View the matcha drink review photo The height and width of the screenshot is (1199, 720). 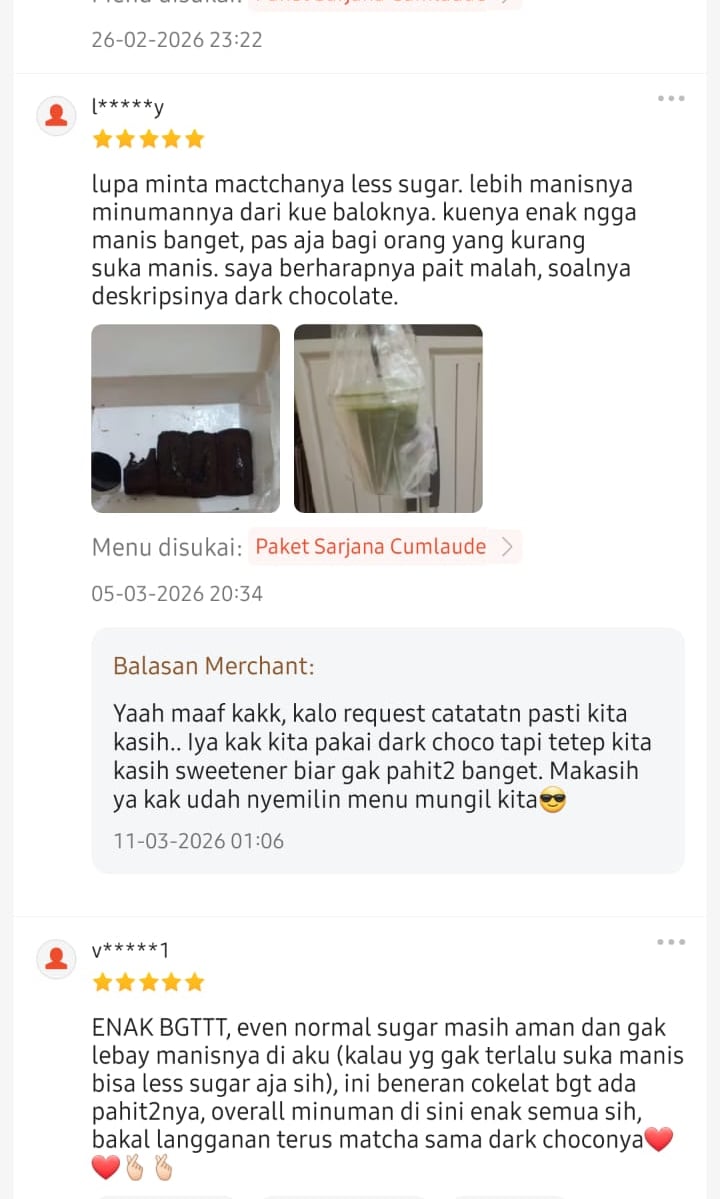tap(388, 418)
